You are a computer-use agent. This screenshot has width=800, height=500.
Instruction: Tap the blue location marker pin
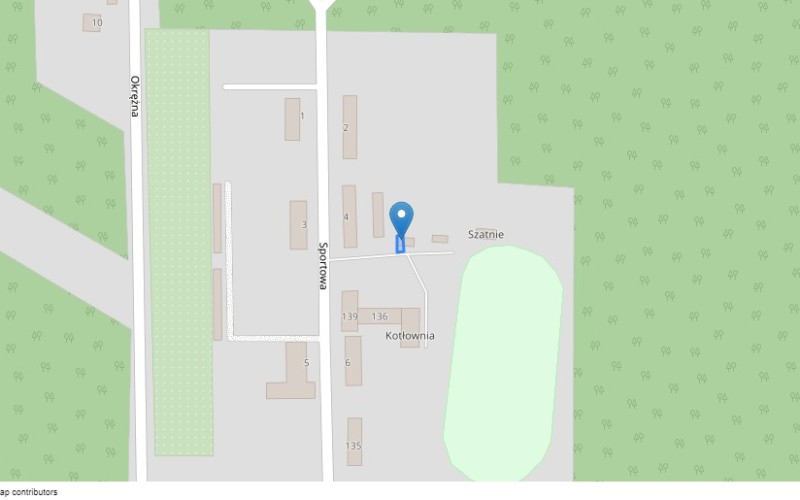[x=401, y=217]
